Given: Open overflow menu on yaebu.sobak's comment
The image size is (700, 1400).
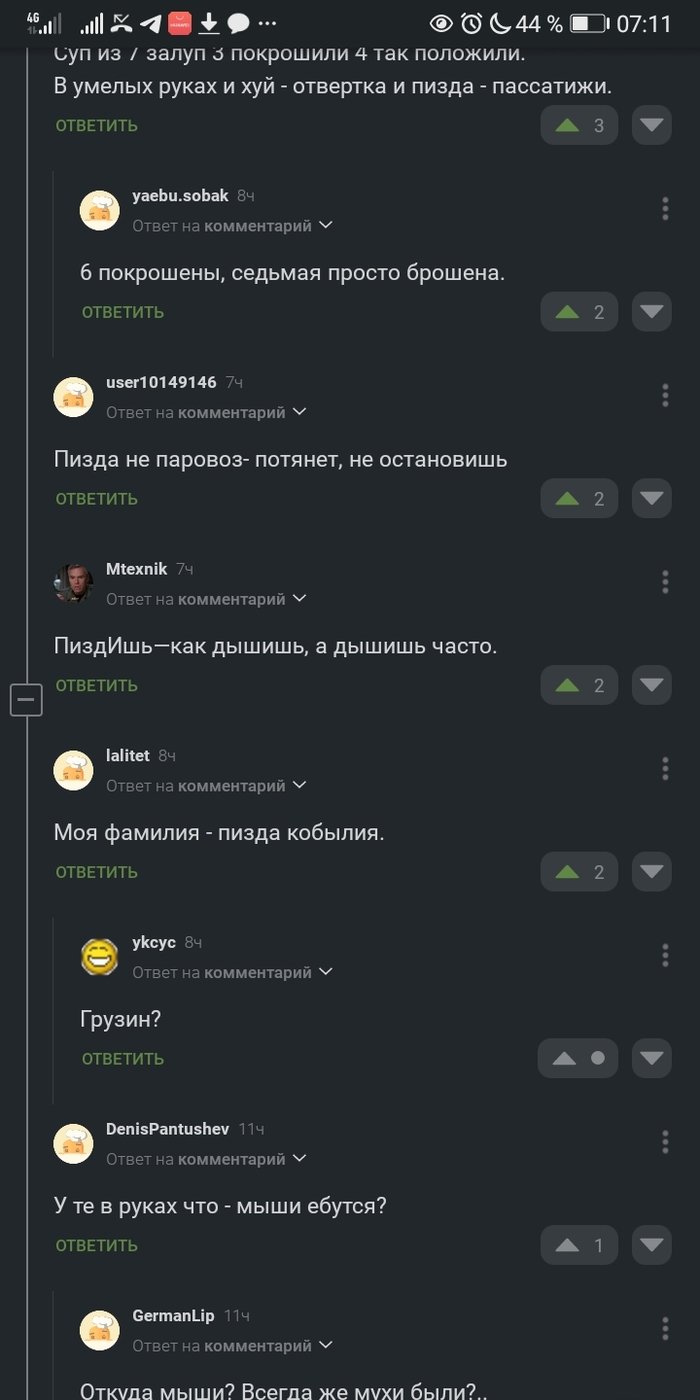Looking at the screenshot, I should (665, 208).
